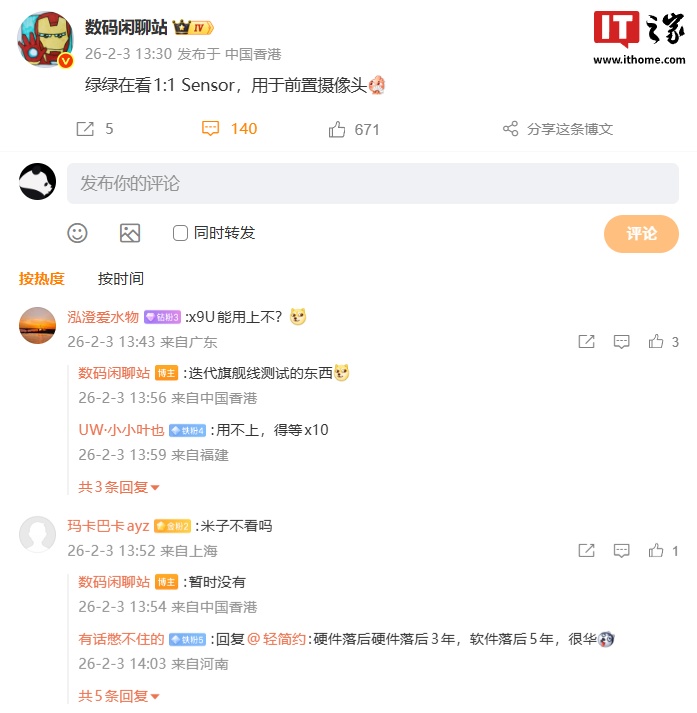Expand 共3条回复 replies
The width and height of the screenshot is (697, 713).
119,487
